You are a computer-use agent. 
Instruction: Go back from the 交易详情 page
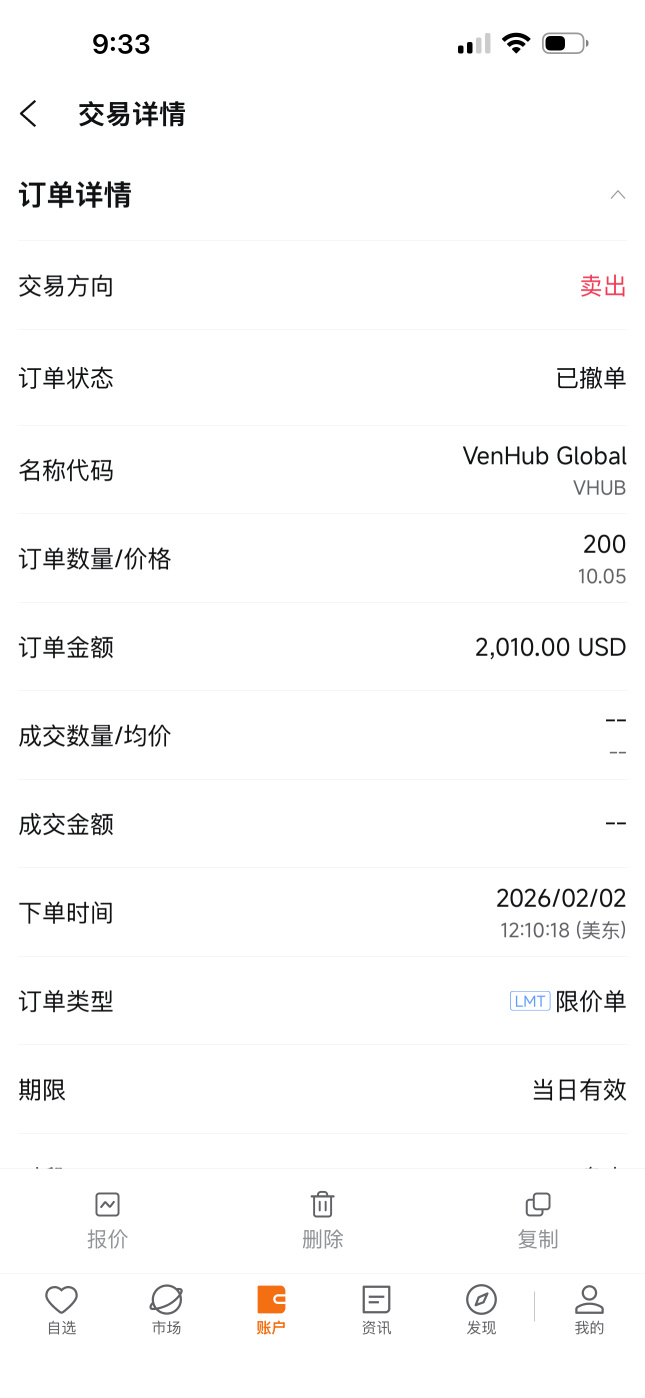(28, 114)
